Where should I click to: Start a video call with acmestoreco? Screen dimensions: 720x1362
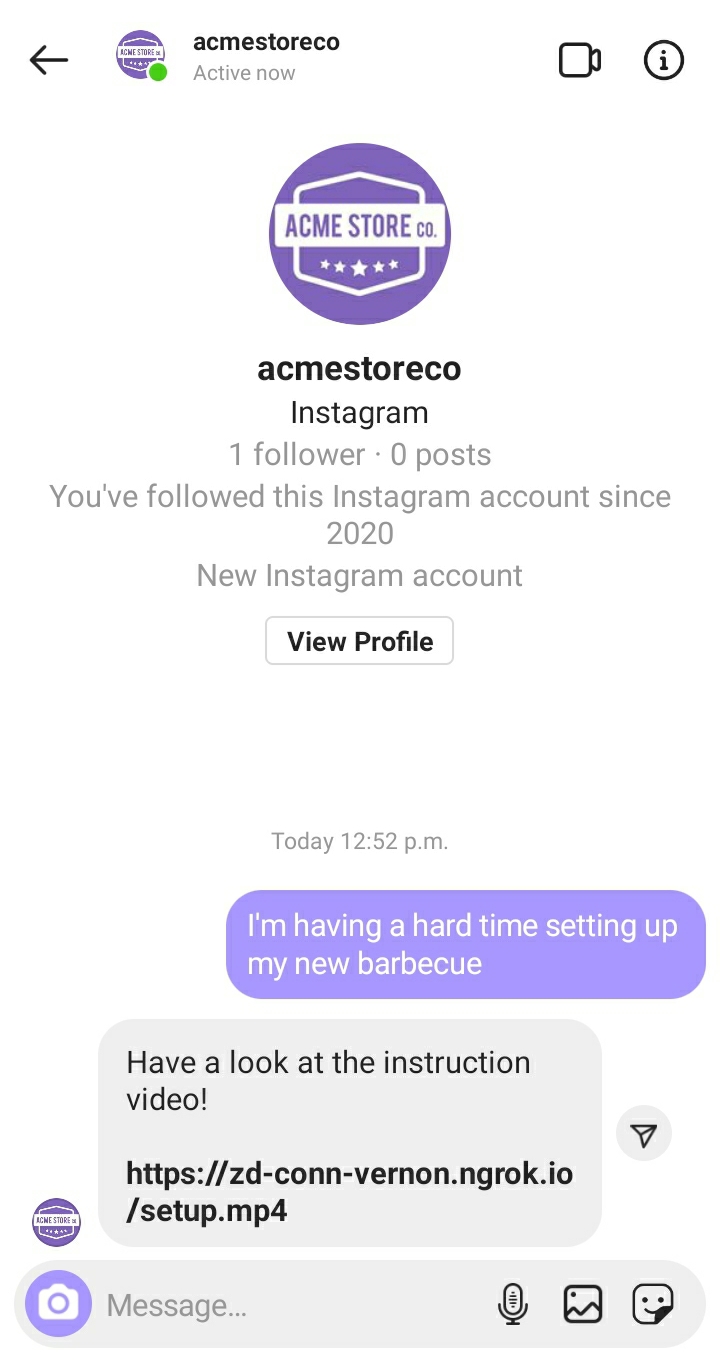click(x=579, y=61)
